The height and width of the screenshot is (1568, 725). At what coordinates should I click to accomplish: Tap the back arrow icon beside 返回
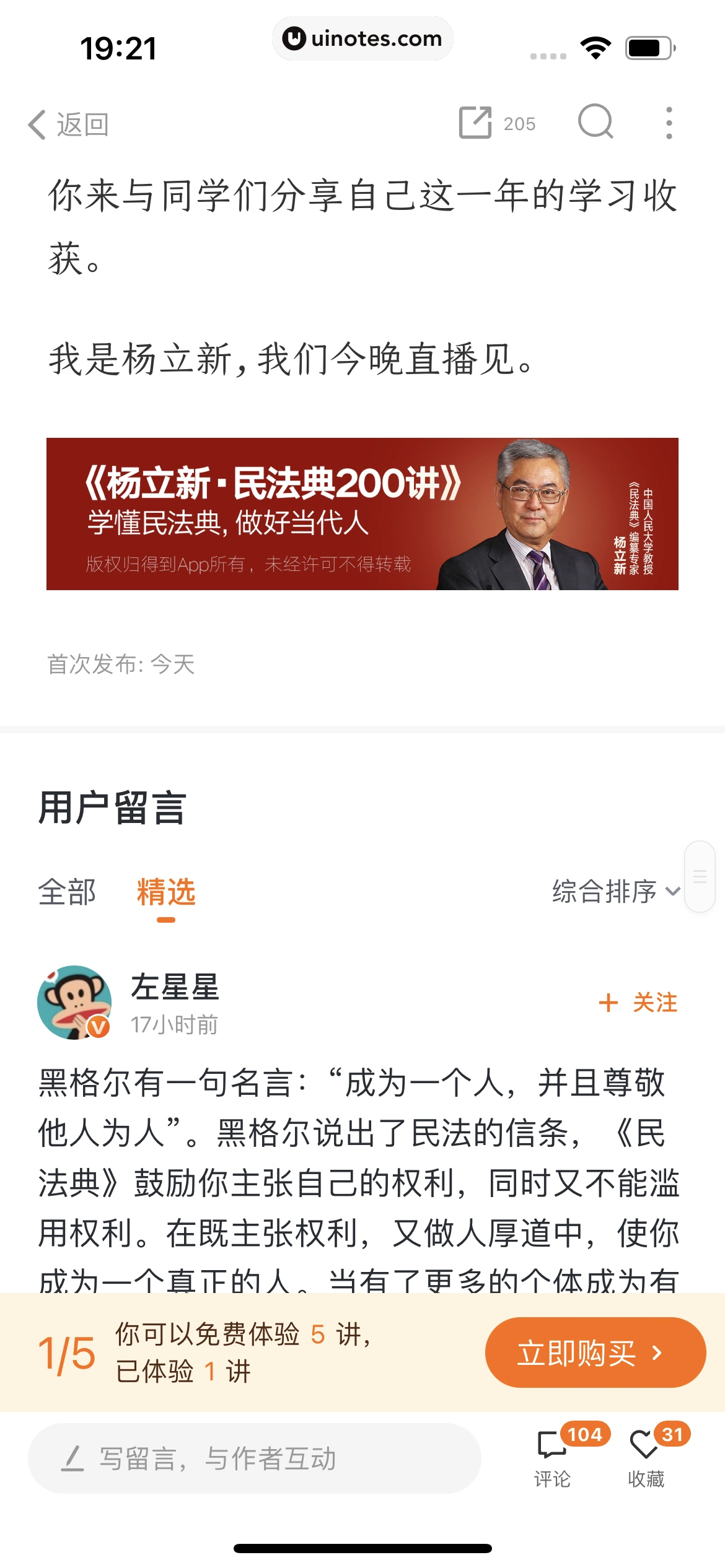(x=37, y=124)
